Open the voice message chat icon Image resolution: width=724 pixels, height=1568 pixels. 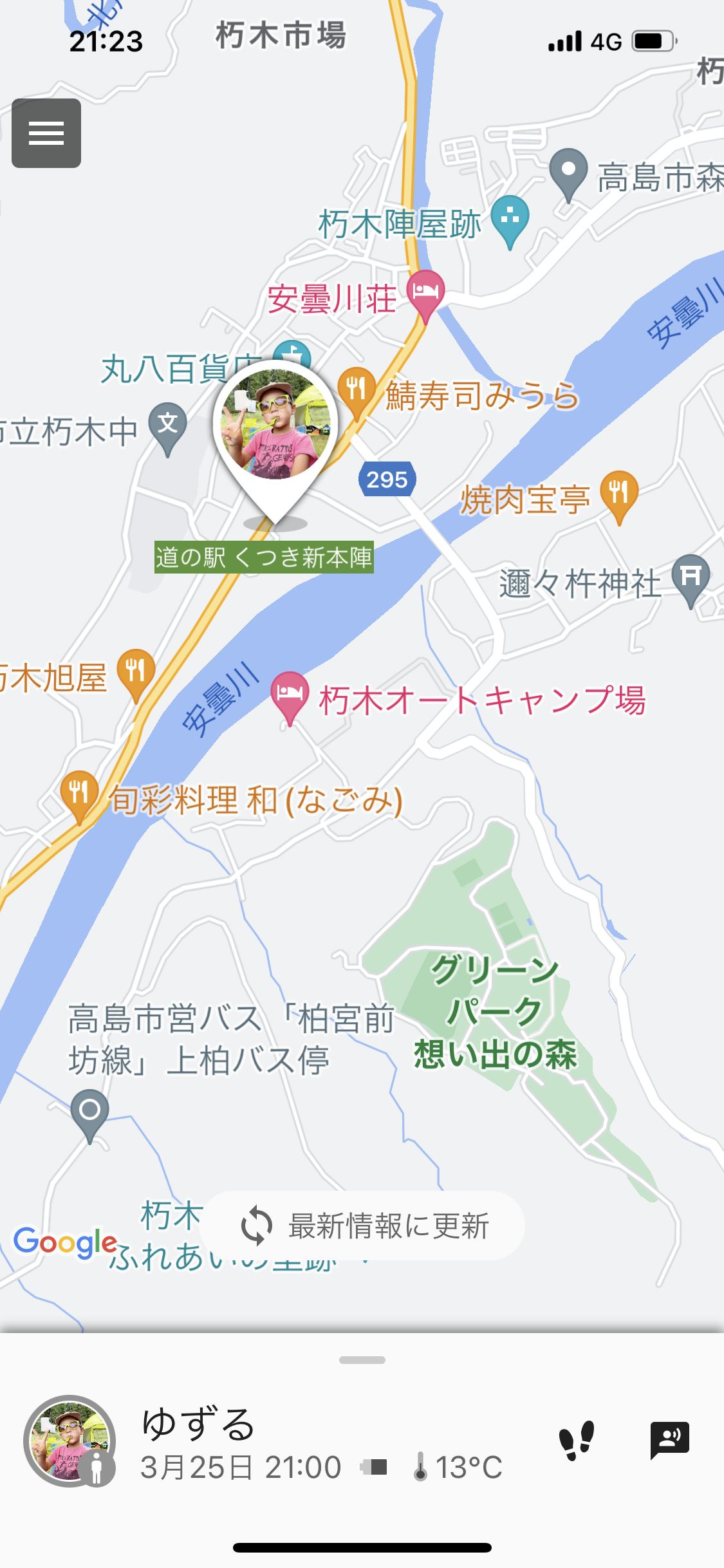(x=669, y=1440)
